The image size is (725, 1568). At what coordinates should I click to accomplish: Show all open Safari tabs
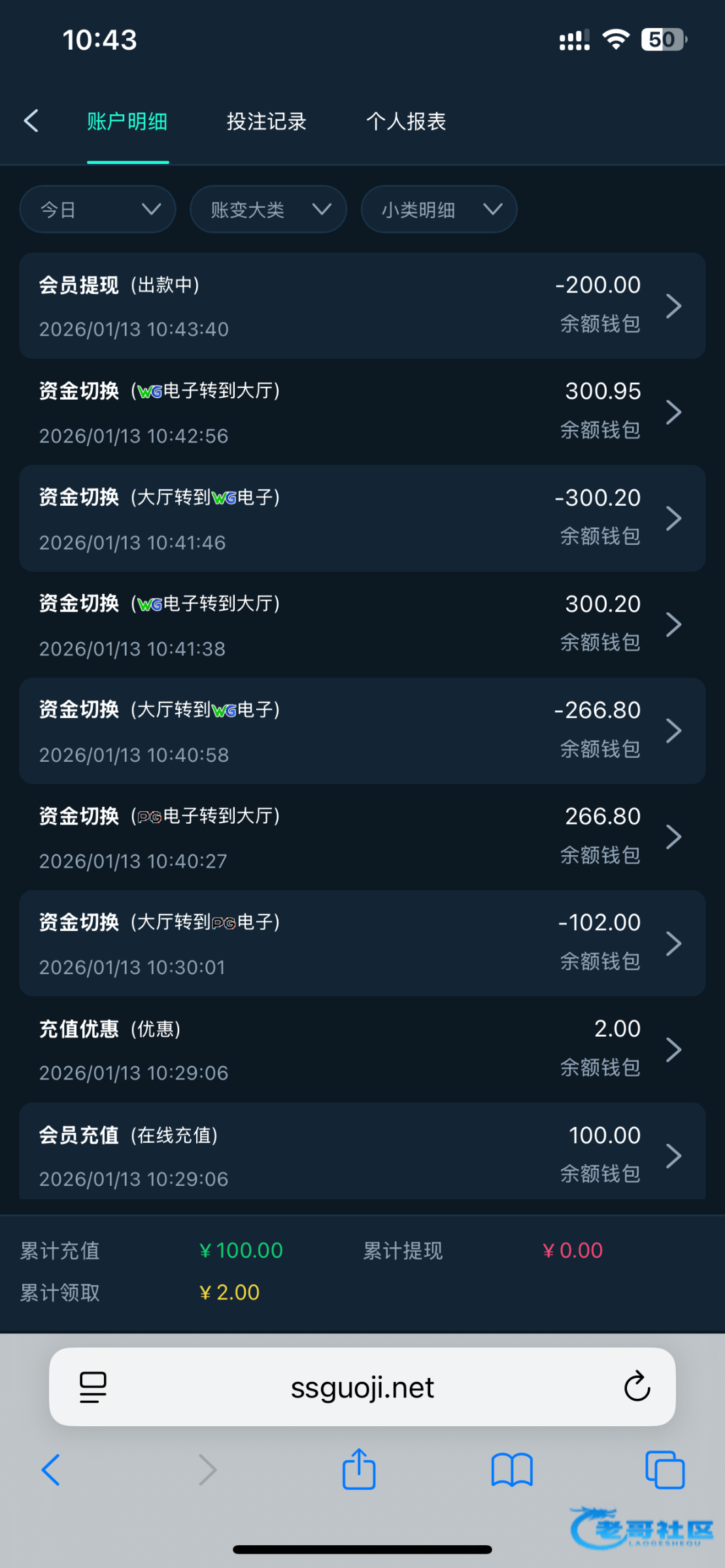(664, 1470)
